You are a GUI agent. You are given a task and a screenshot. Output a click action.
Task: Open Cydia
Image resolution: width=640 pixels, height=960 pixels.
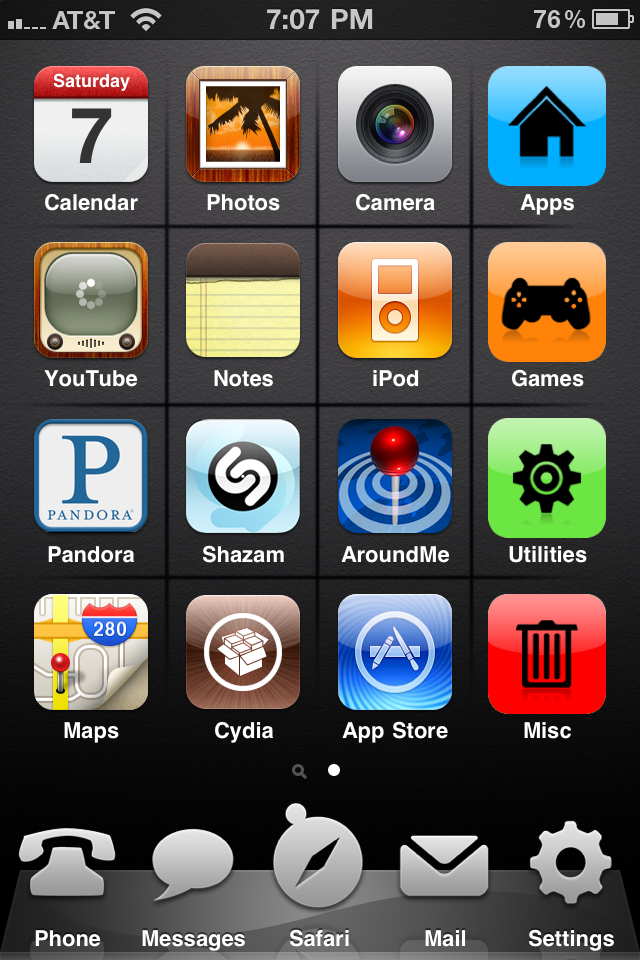tap(243, 653)
